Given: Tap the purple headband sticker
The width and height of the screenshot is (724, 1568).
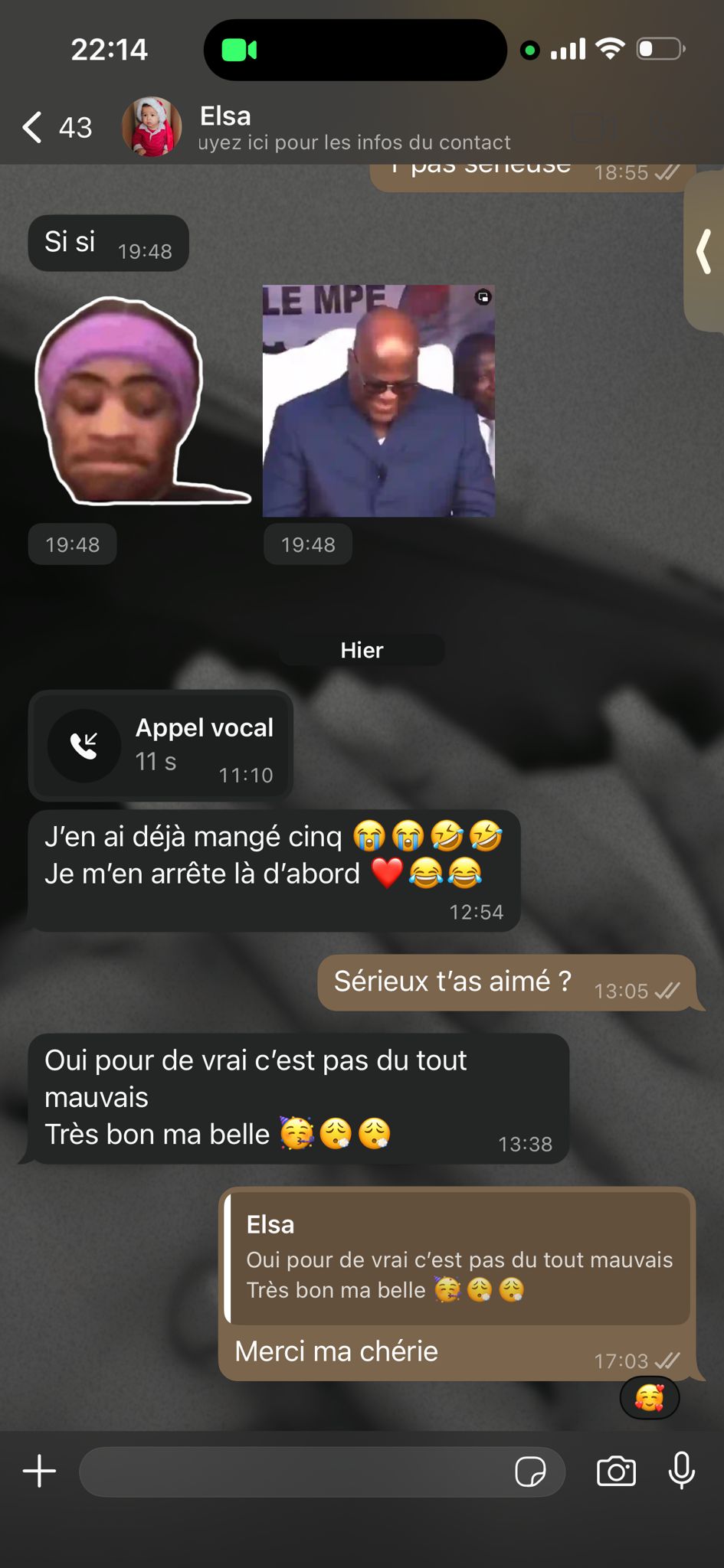Looking at the screenshot, I should (x=123, y=400).
